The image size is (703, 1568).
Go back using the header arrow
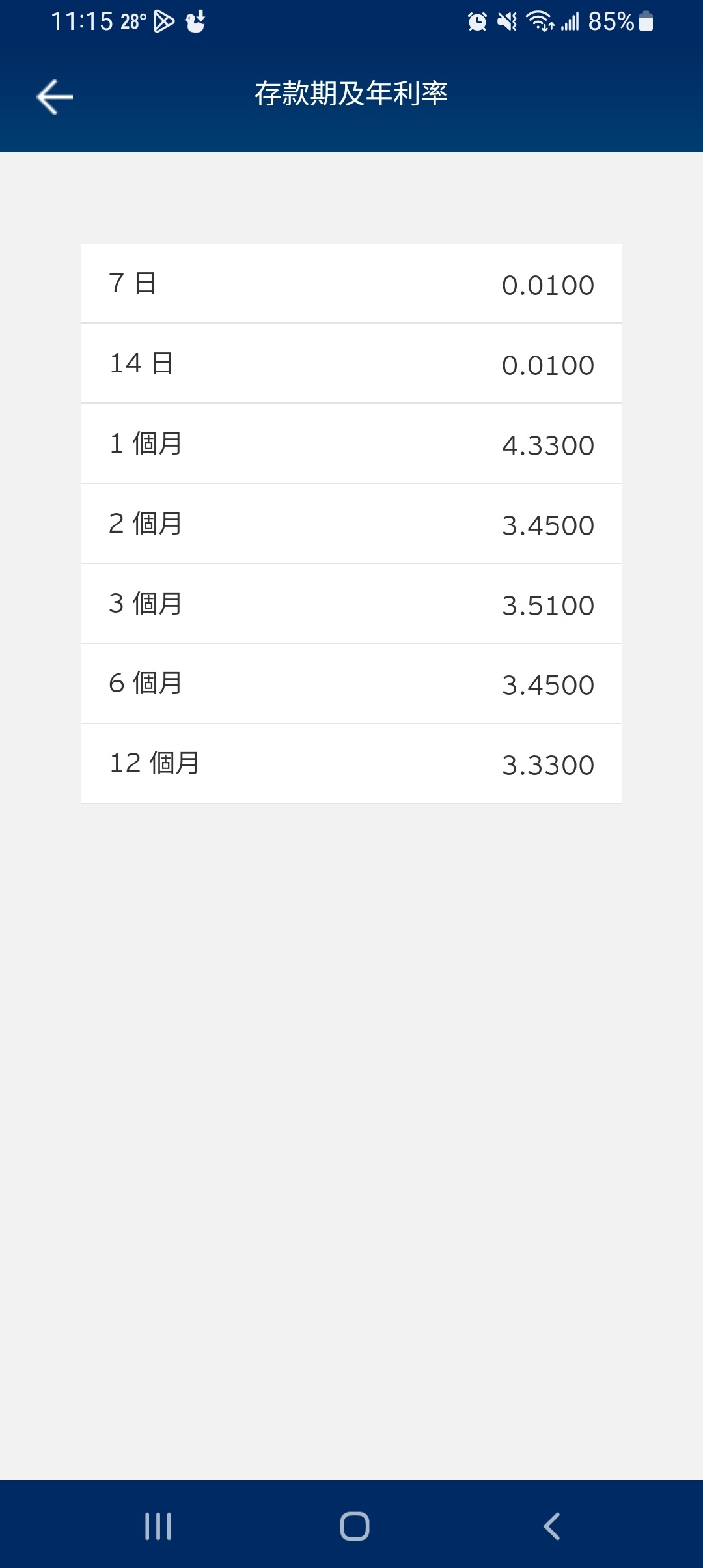(55, 96)
